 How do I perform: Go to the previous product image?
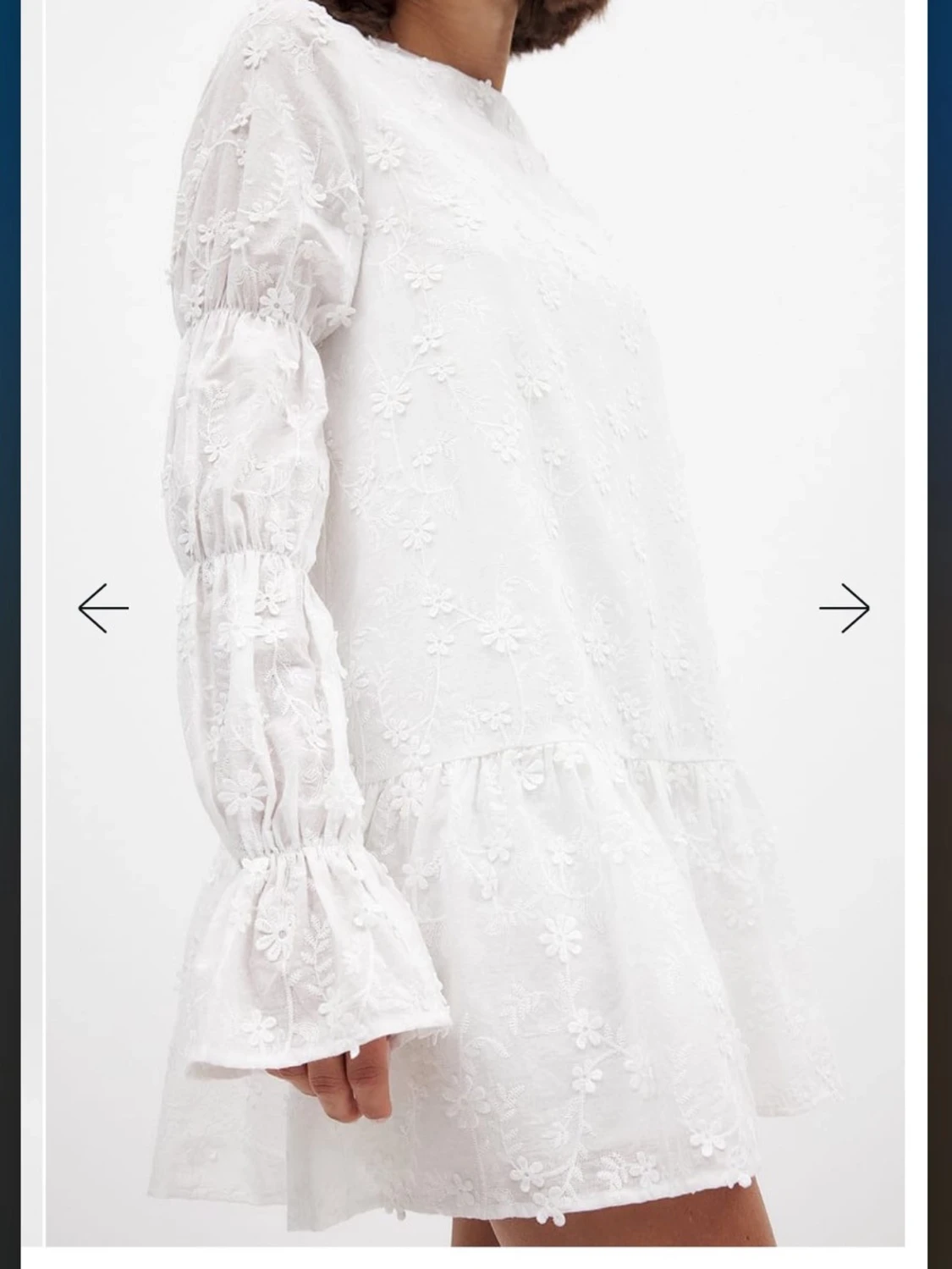(x=103, y=608)
